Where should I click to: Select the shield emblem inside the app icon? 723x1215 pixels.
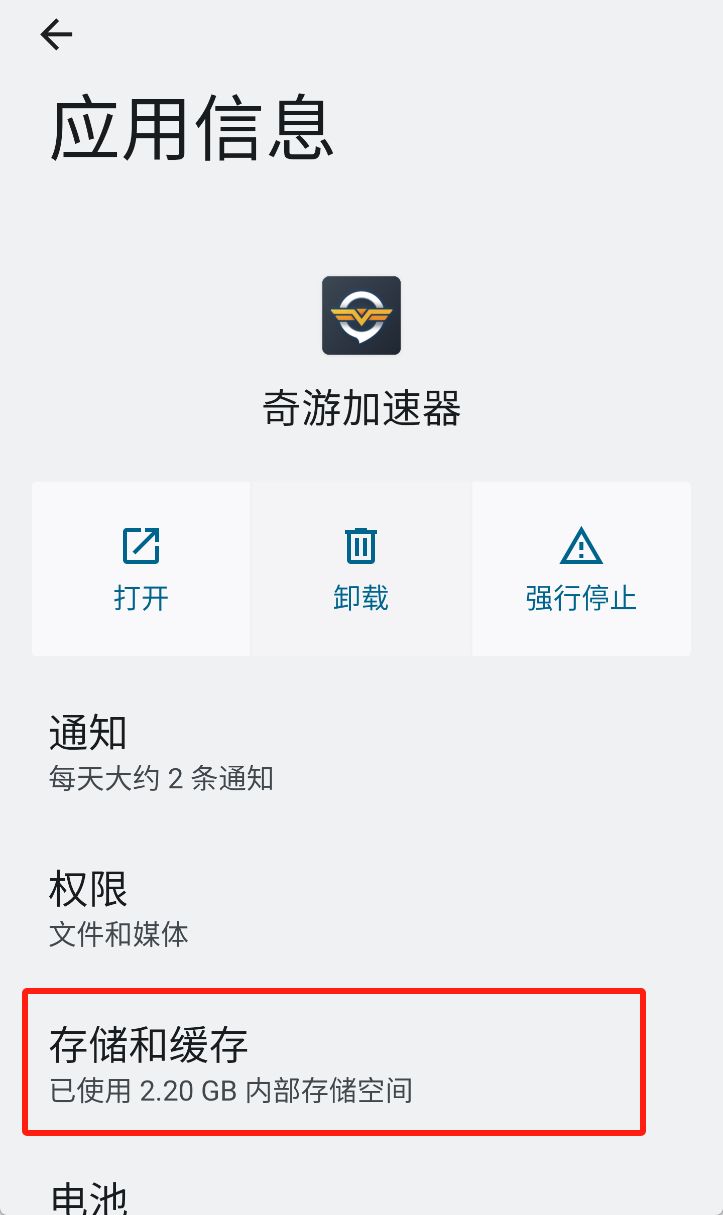coord(361,315)
